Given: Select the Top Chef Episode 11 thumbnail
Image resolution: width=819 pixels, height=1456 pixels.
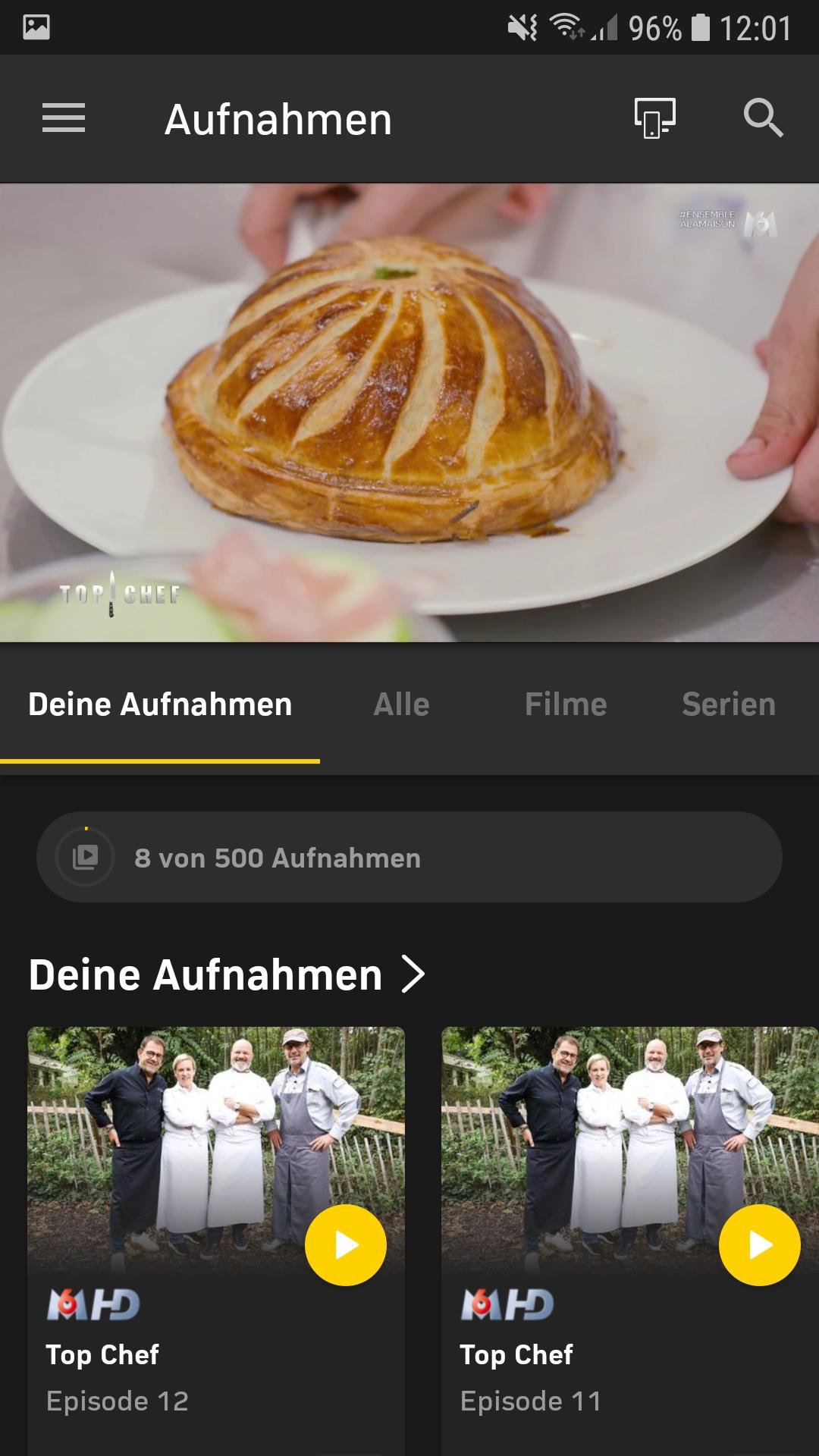Looking at the screenshot, I should click(x=629, y=1137).
